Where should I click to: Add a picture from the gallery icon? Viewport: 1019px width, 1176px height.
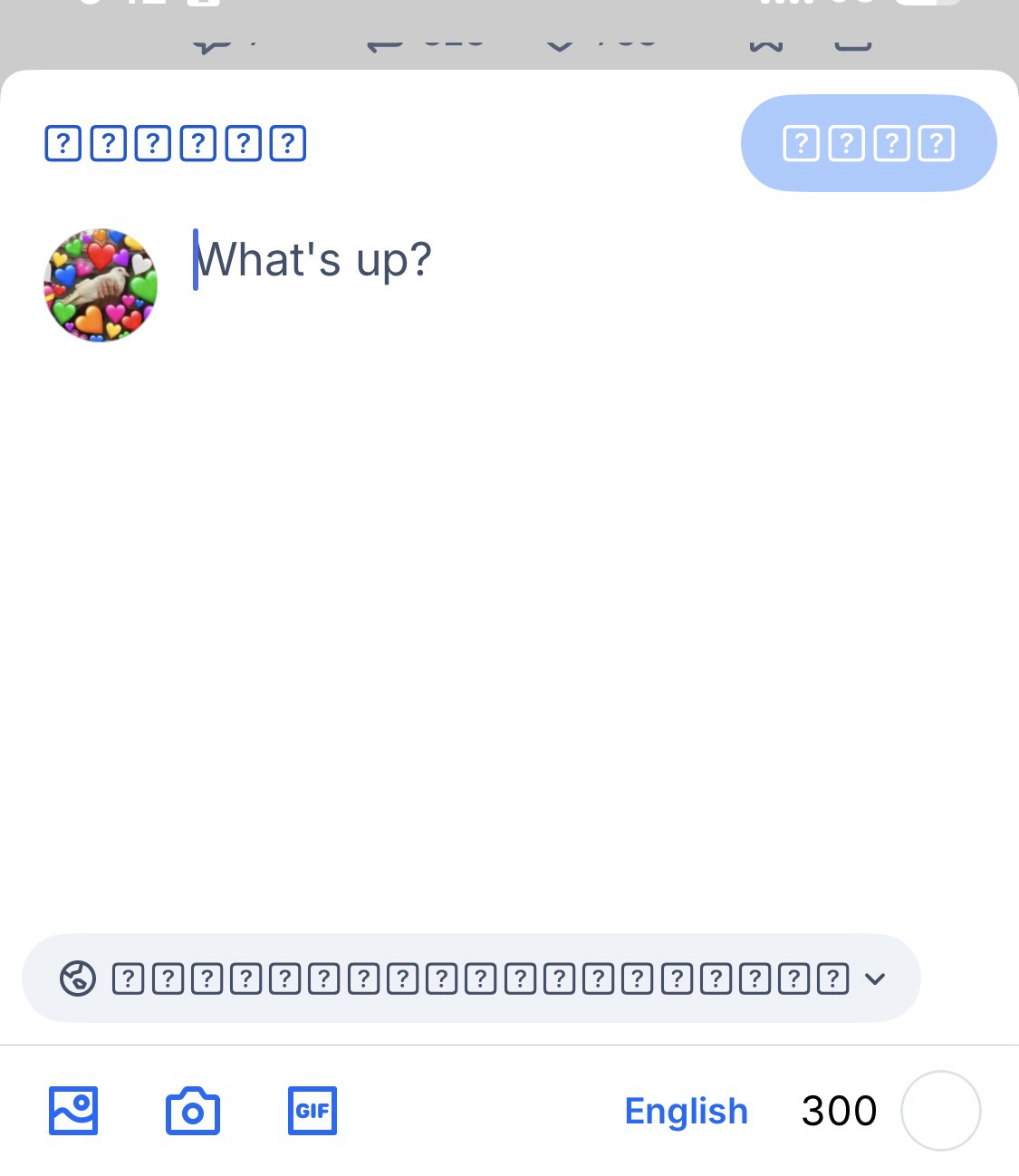73,1111
